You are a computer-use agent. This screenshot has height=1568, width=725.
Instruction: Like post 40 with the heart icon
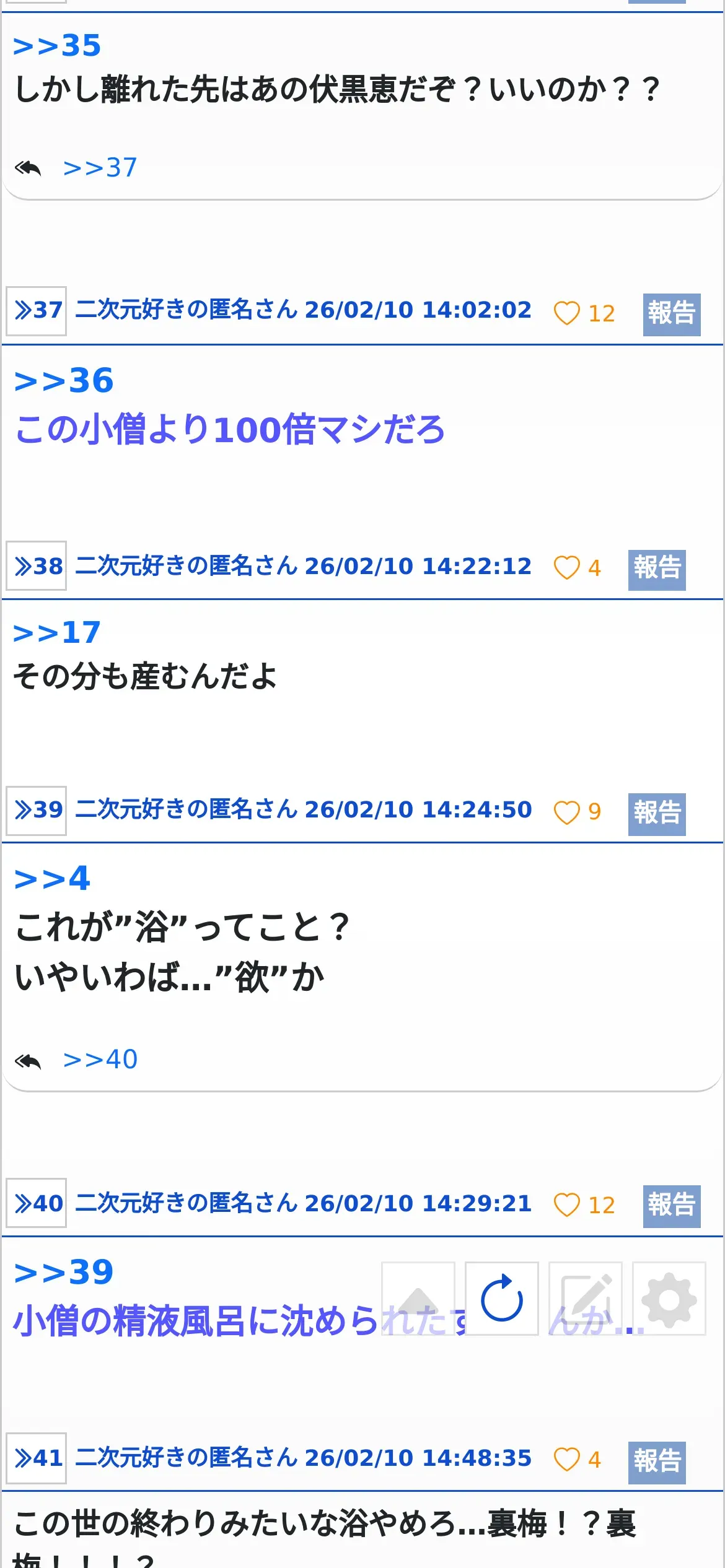pyautogui.click(x=566, y=1205)
